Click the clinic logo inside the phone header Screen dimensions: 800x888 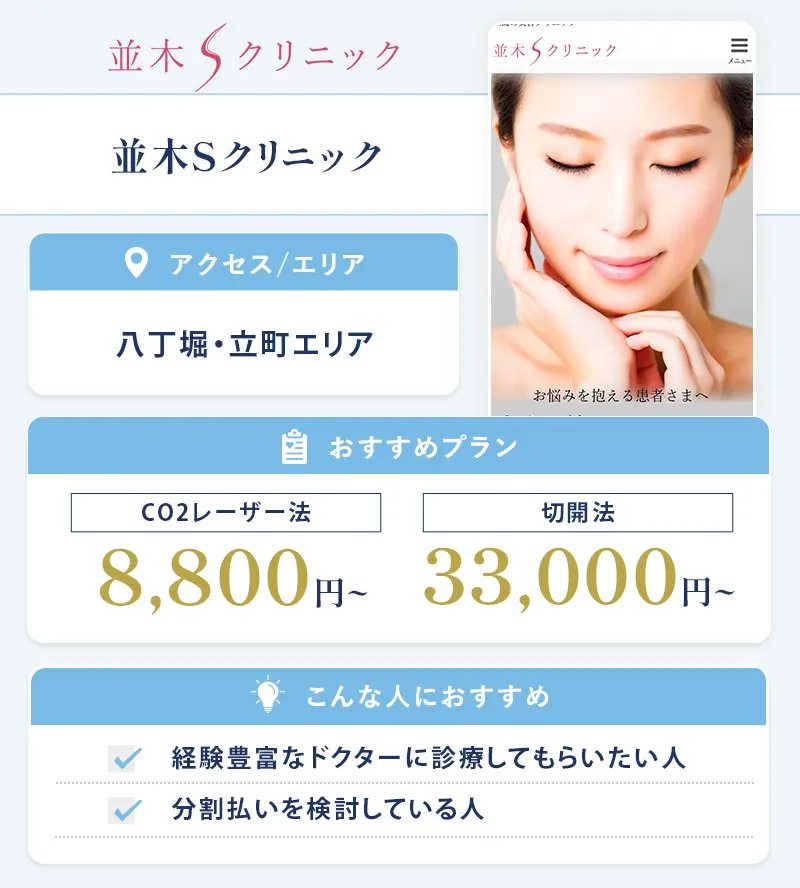click(x=555, y=47)
